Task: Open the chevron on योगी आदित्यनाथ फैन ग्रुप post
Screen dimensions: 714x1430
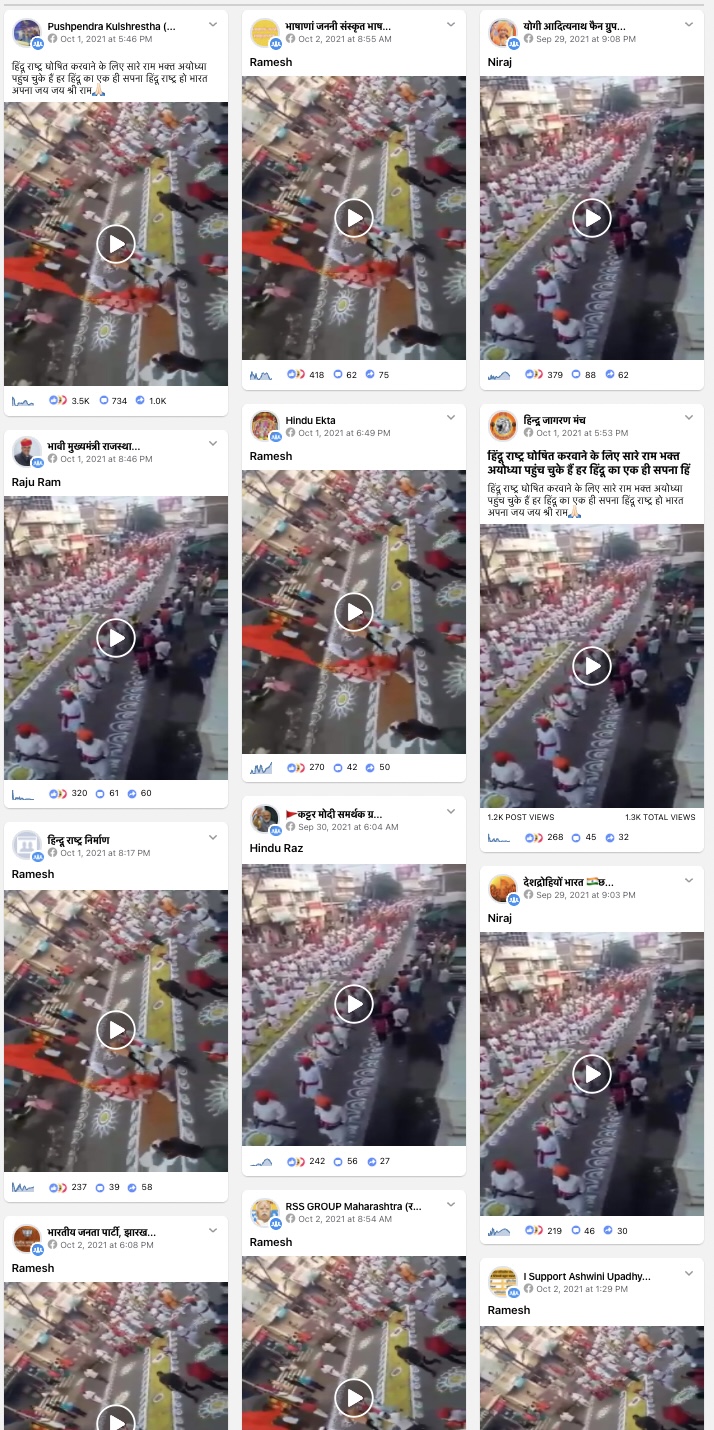Action: pos(689,23)
